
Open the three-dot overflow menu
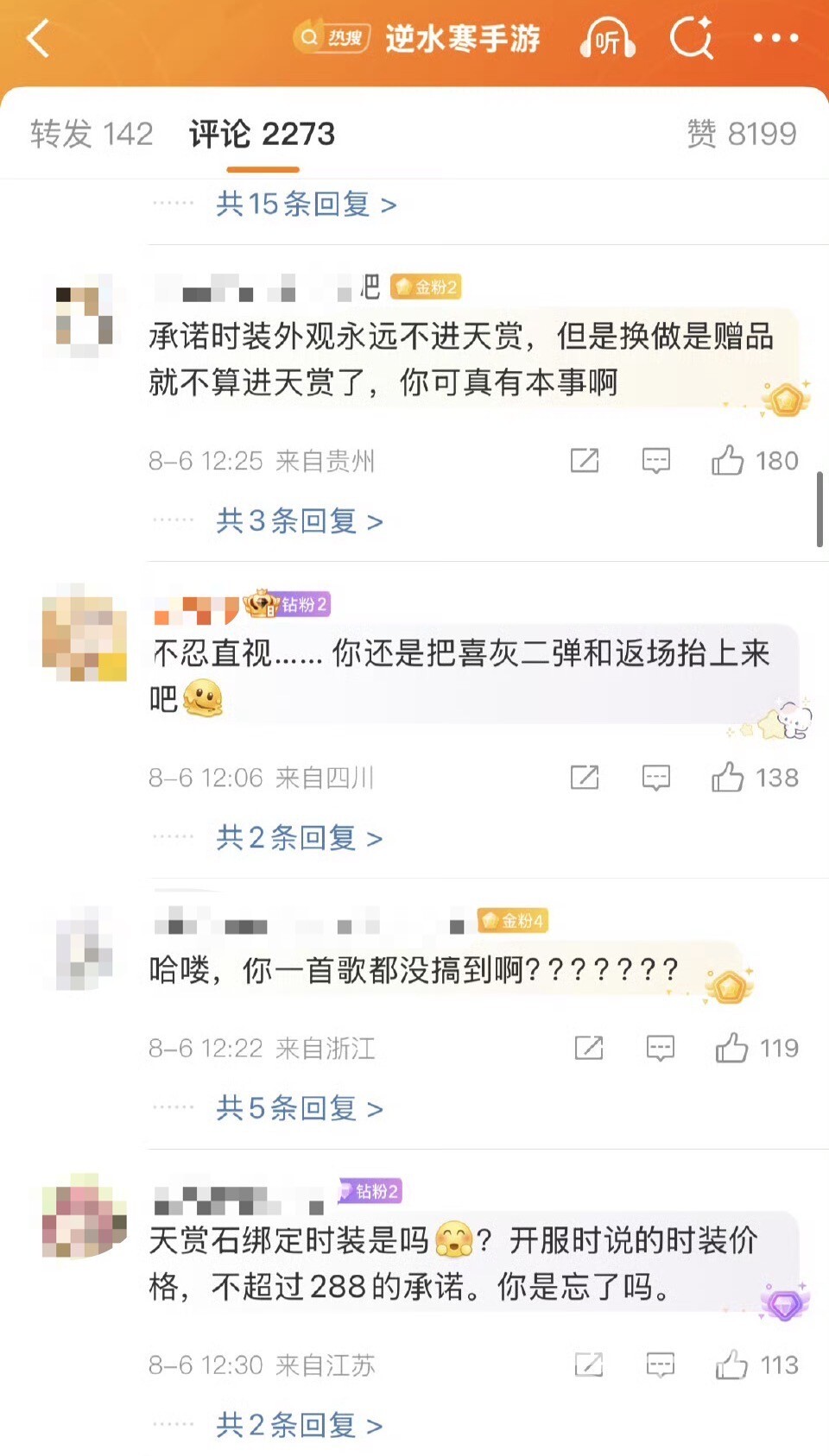point(775,38)
